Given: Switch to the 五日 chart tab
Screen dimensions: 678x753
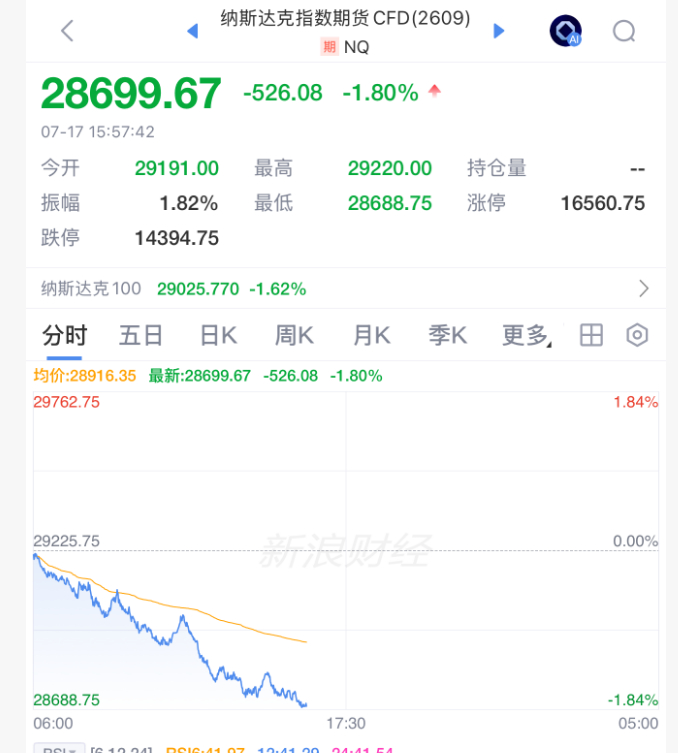Looking at the screenshot, I should point(141,335).
